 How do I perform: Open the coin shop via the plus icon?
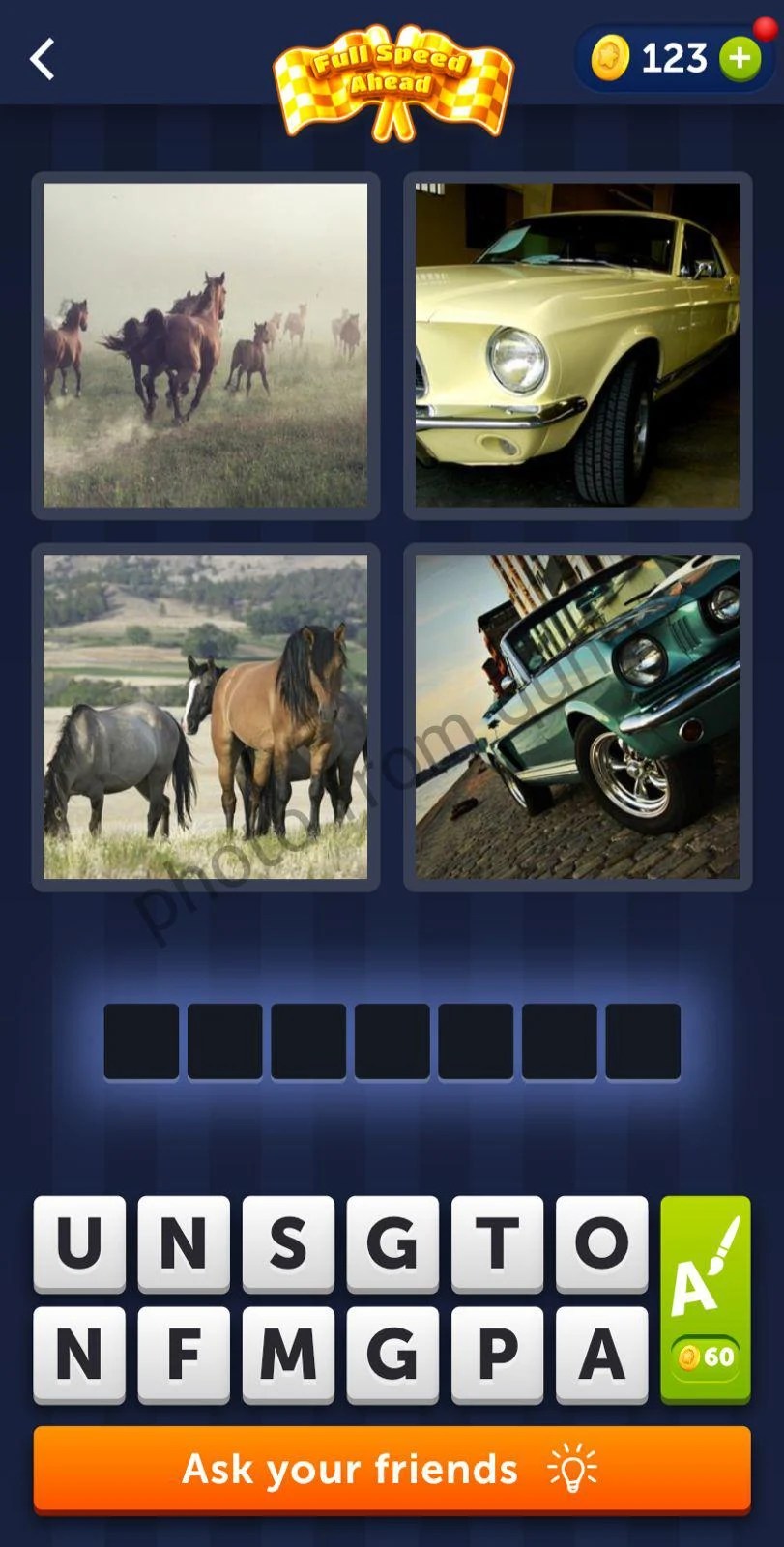point(740,60)
